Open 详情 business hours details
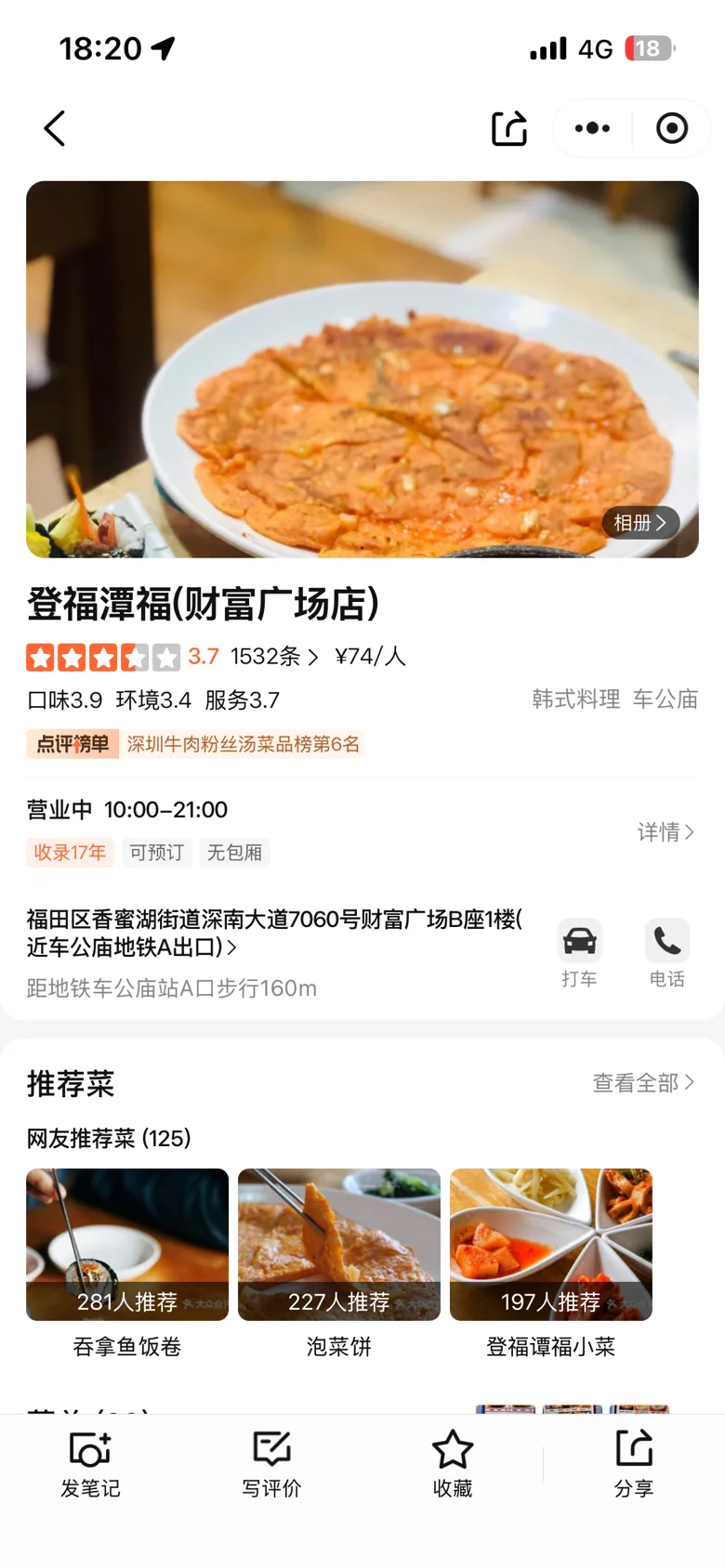Screen dimensions: 725x1568 tap(666, 831)
